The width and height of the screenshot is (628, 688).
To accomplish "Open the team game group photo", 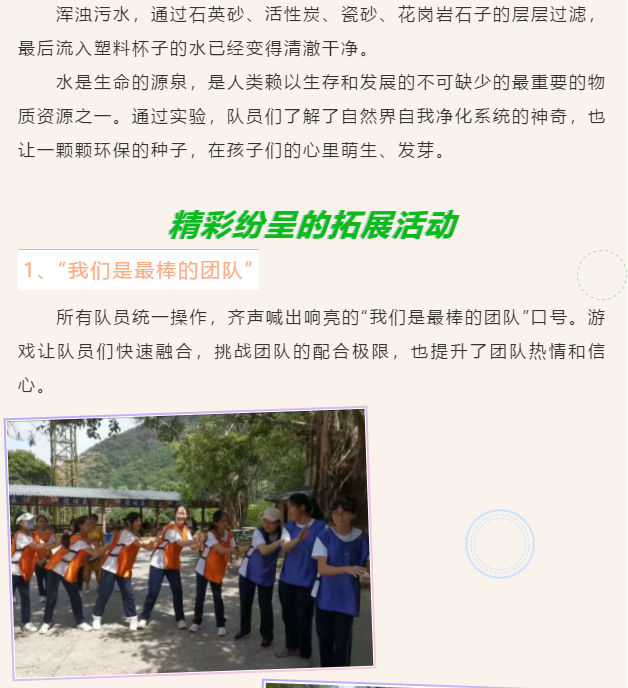I will pos(188,542).
